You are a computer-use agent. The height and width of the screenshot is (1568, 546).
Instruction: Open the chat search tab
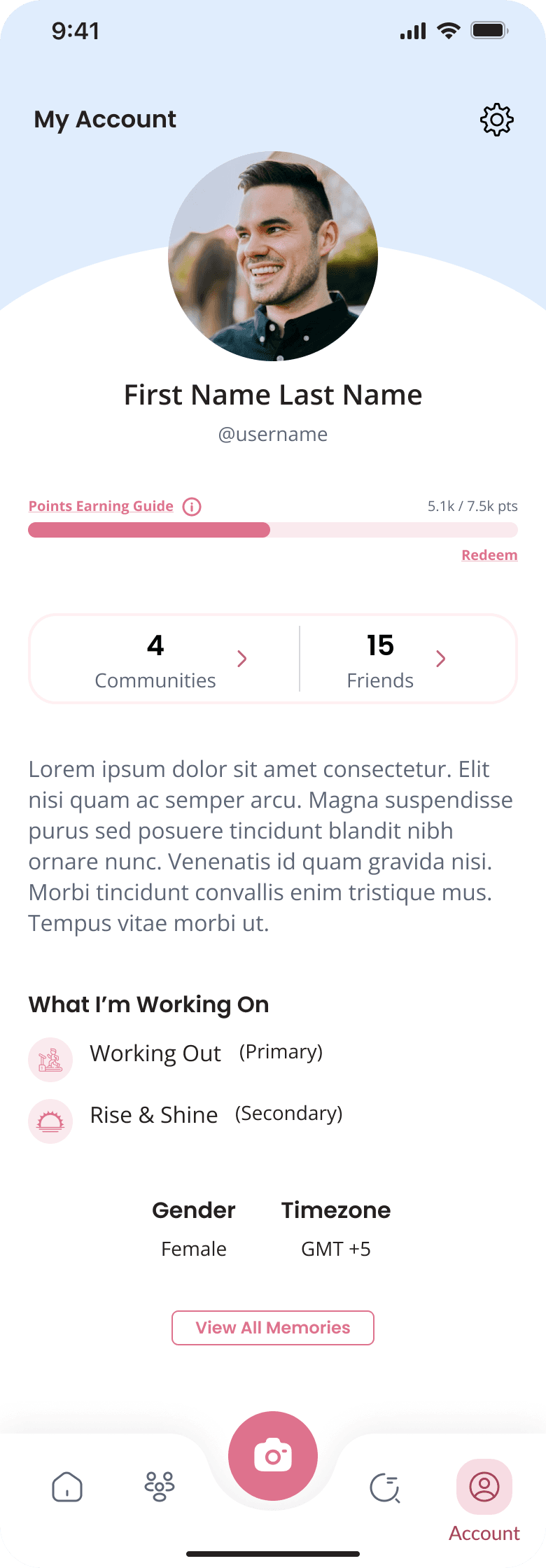[x=385, y=1487]
